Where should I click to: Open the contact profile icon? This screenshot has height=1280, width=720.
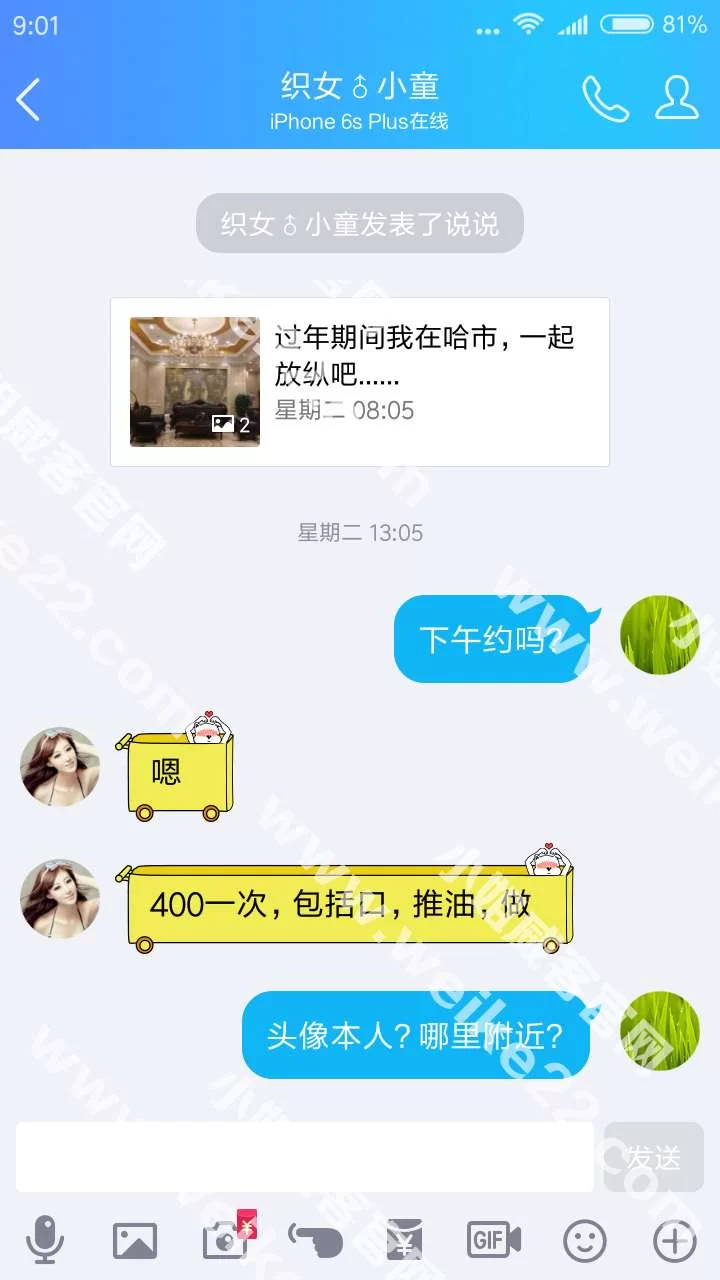tap(677, 99)
